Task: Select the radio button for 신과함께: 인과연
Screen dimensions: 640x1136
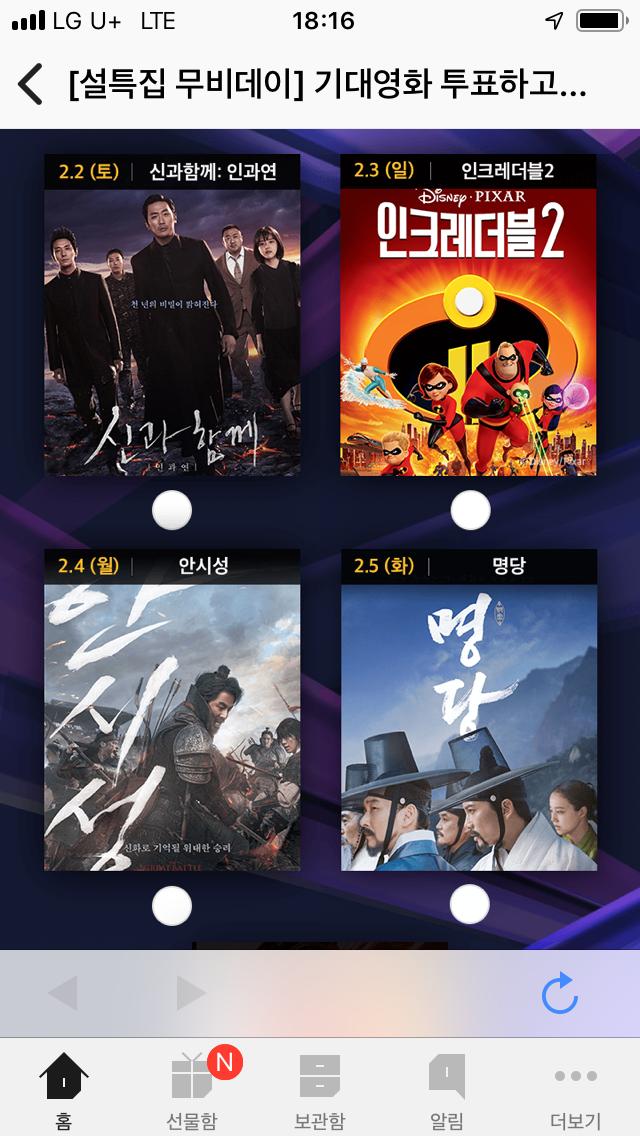Action: (x=171, y=511)
